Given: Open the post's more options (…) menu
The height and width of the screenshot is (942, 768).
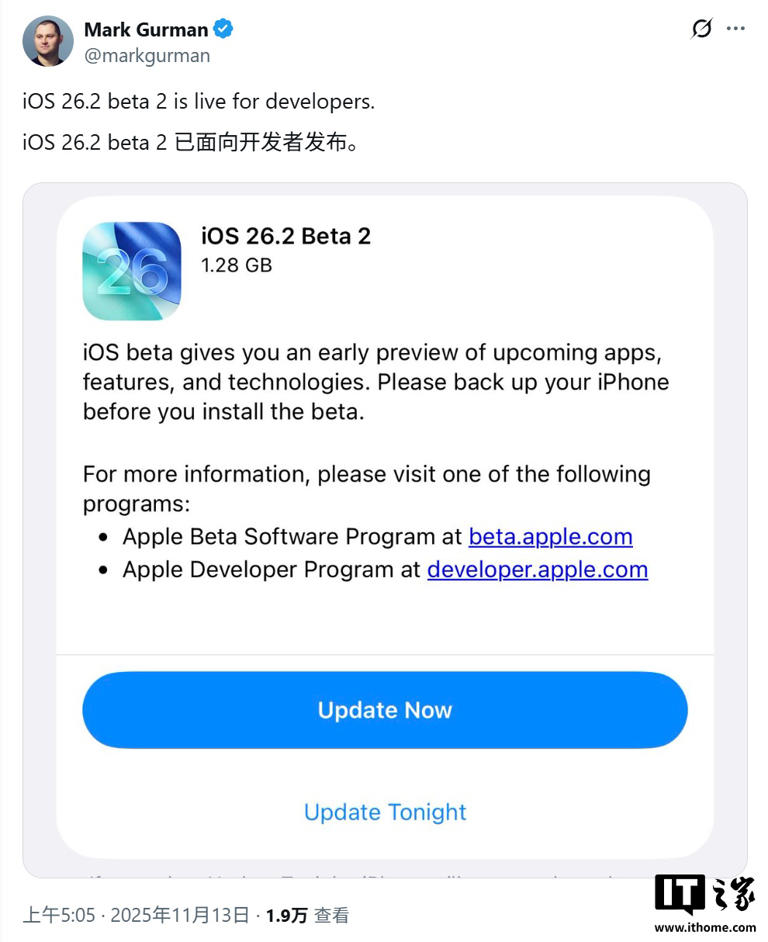Looking at the screenshot, I should (738, 30).
